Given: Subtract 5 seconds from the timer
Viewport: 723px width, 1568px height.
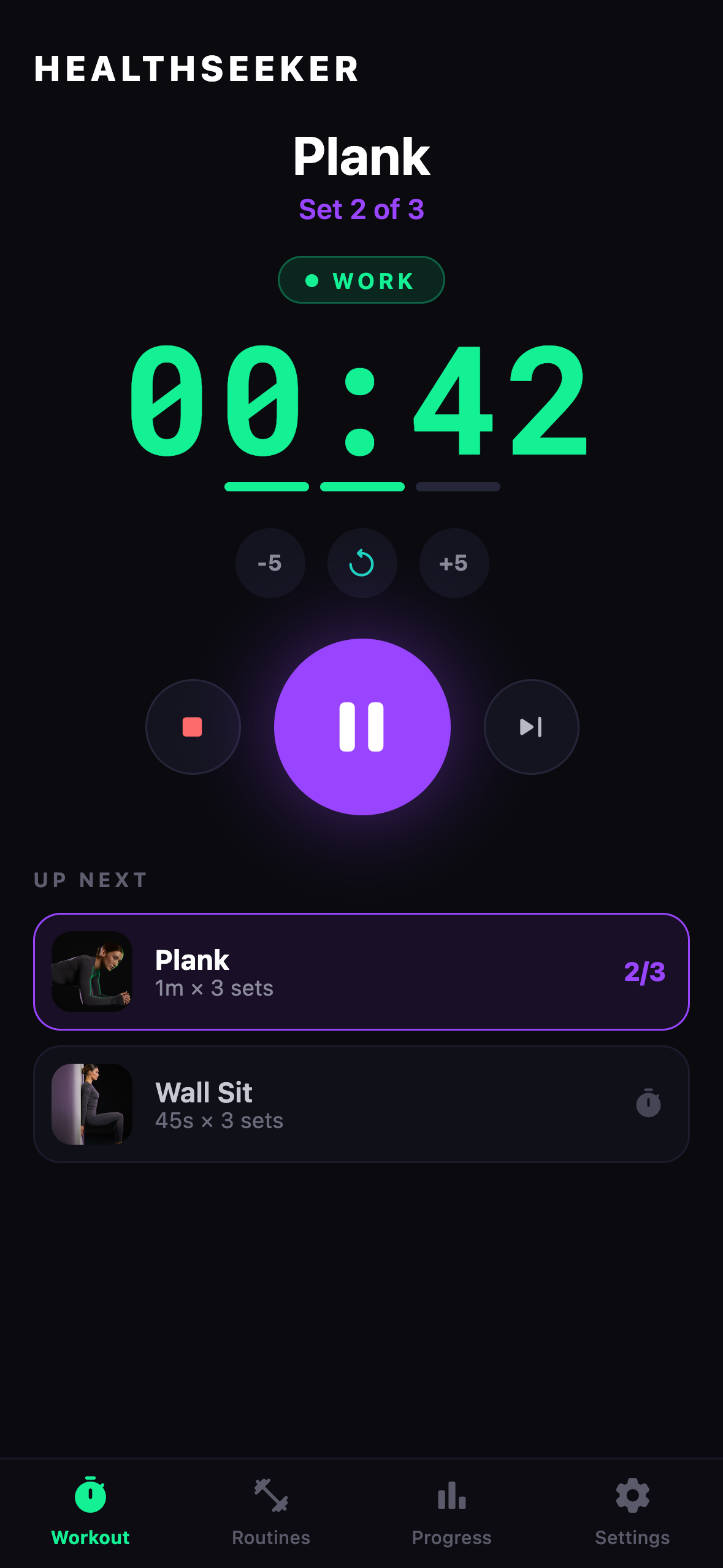Looking at the screenshot, I should (x=270, y=563).
